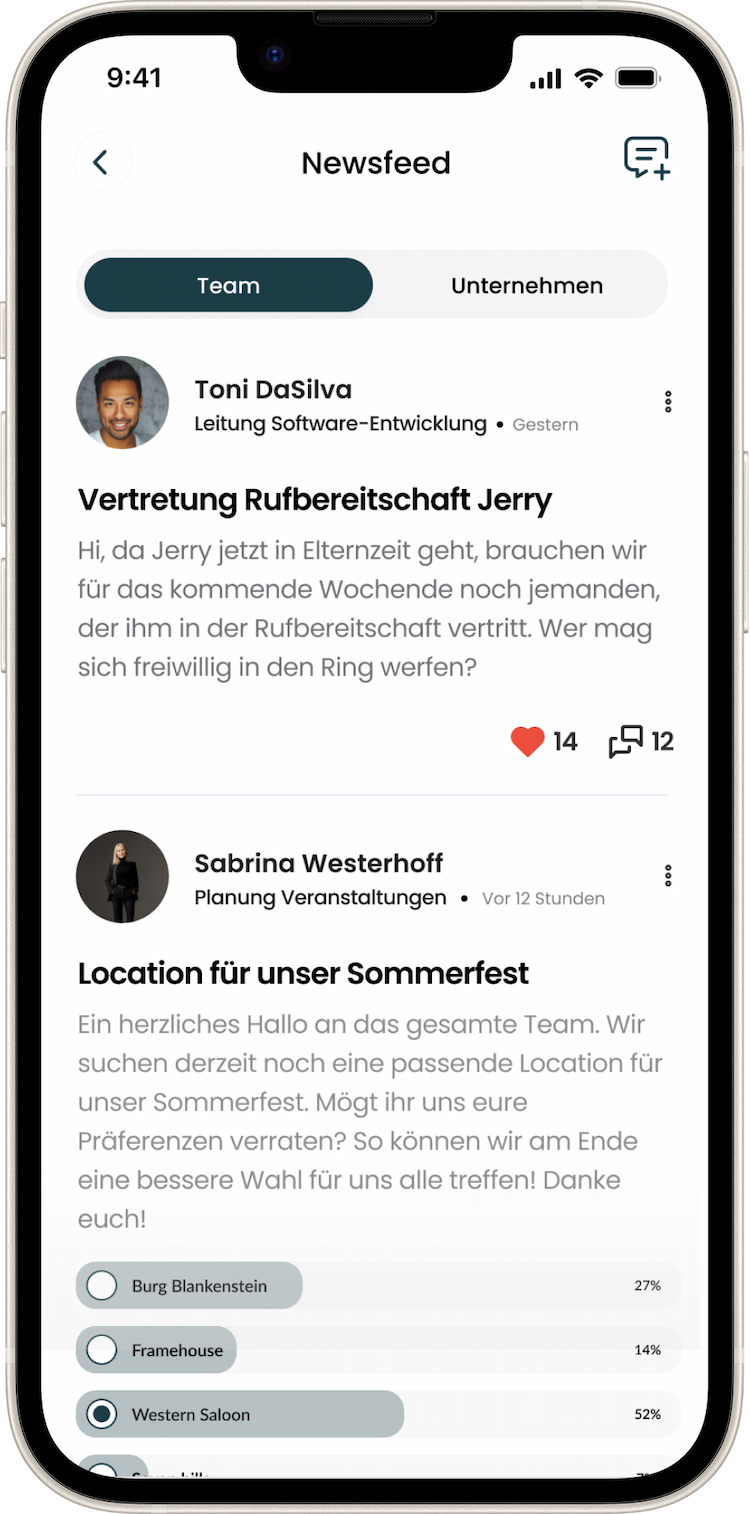Like Toni DaSilva's post with the heart icon
The image size is (750, 1514).
pos(527,741)
